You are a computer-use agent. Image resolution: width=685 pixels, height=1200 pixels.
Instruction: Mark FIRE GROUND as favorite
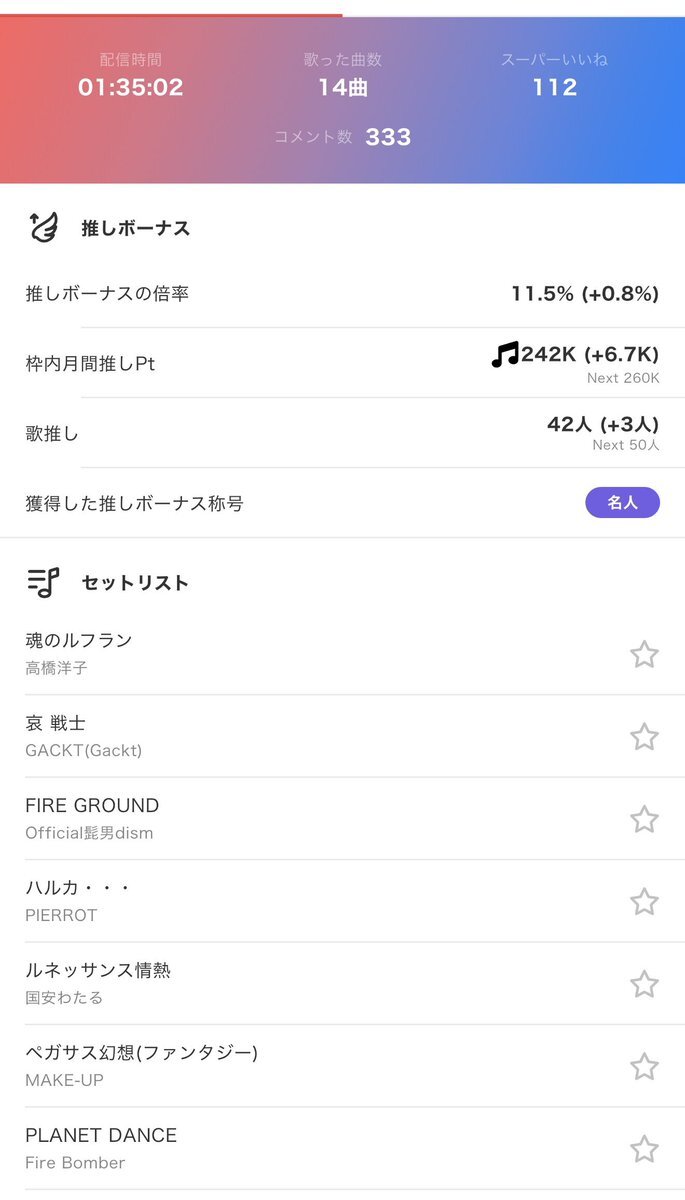coord(644,819)
